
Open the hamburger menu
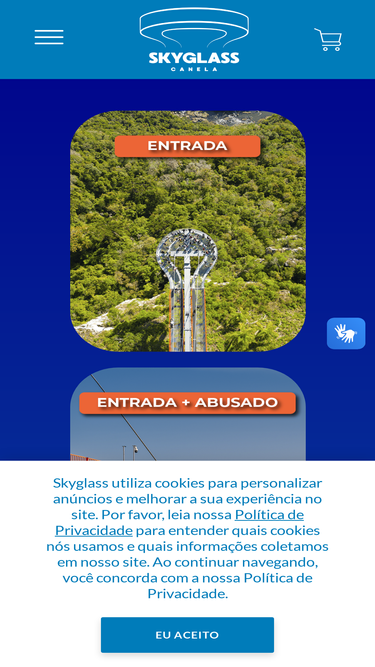49,37
